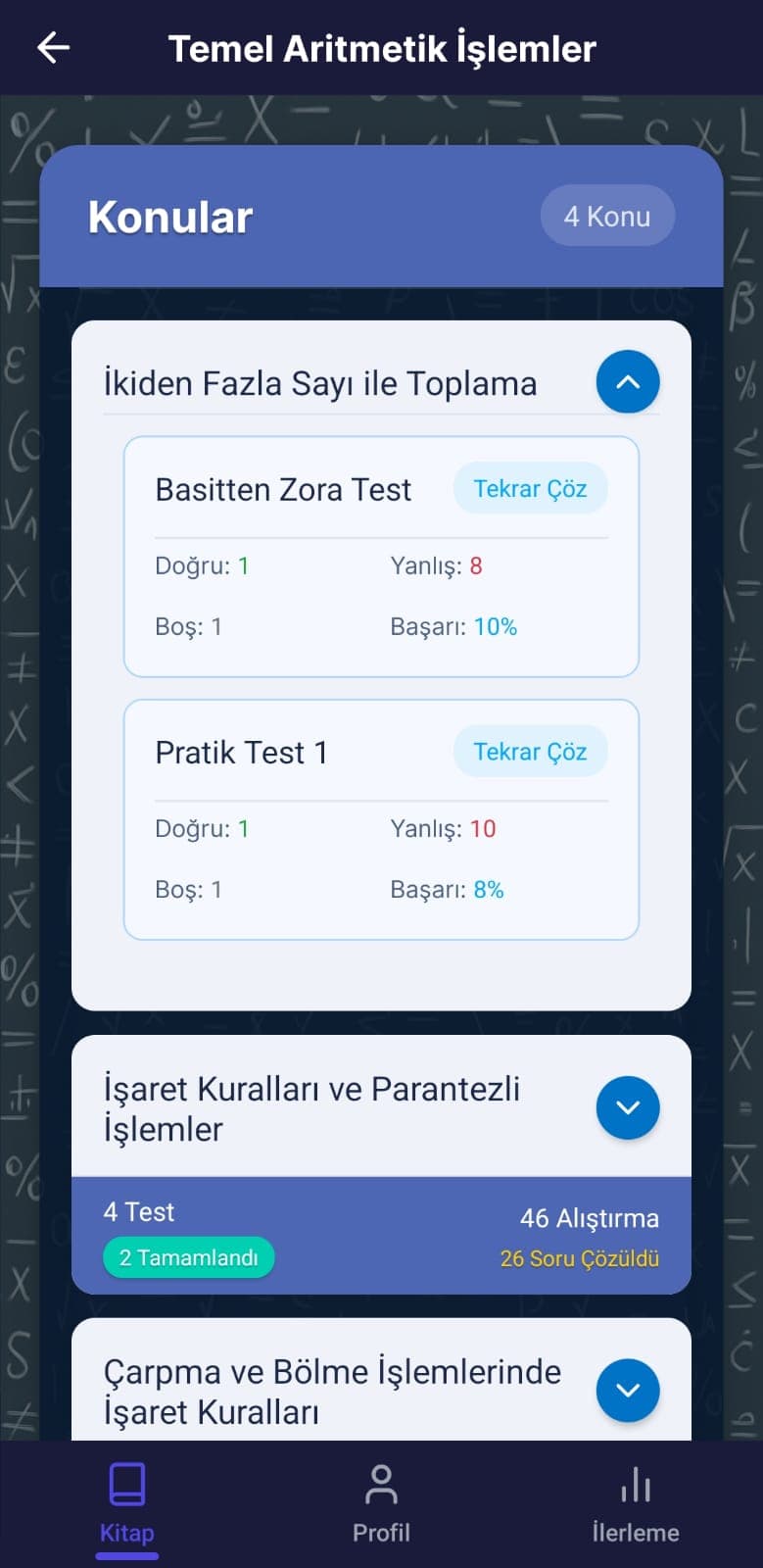Click the 26 Soru Çözüldü link
This screenshot has height=1568, width=763.
[x=578, y=1259]
